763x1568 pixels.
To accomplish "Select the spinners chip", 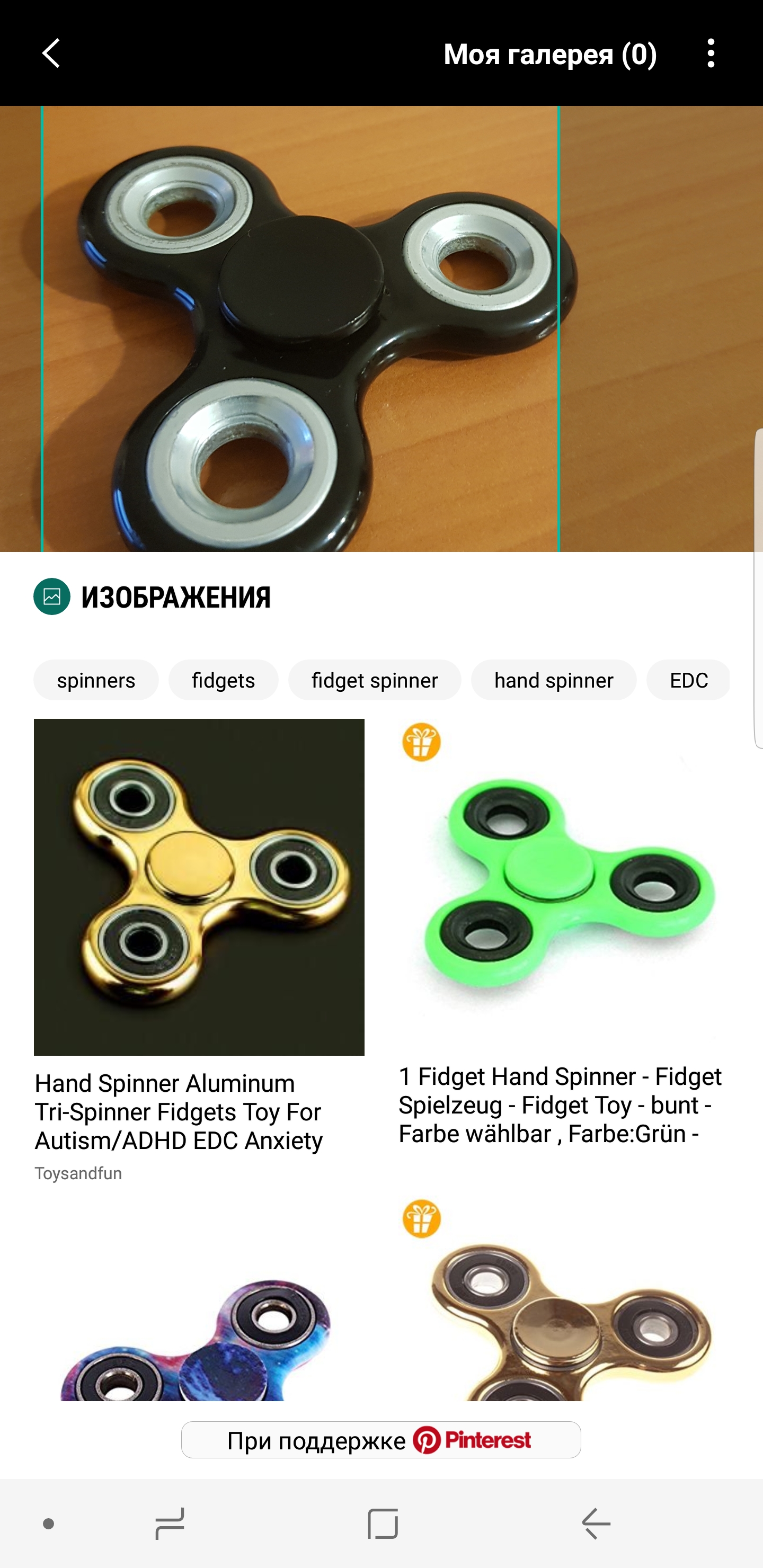I will 96,680.
